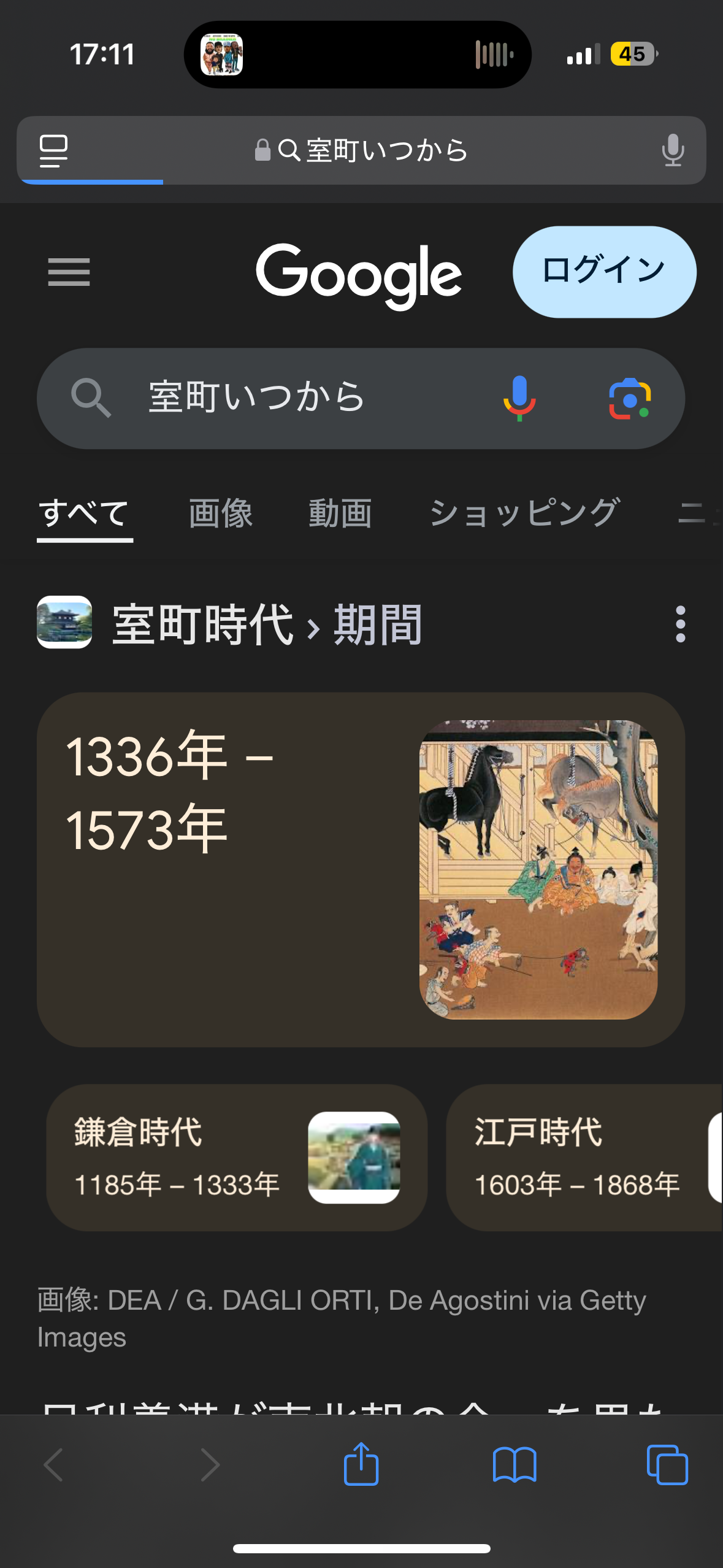Open the 鎌倉時代 period card
723x1568 pixels.
point(236,1157)
